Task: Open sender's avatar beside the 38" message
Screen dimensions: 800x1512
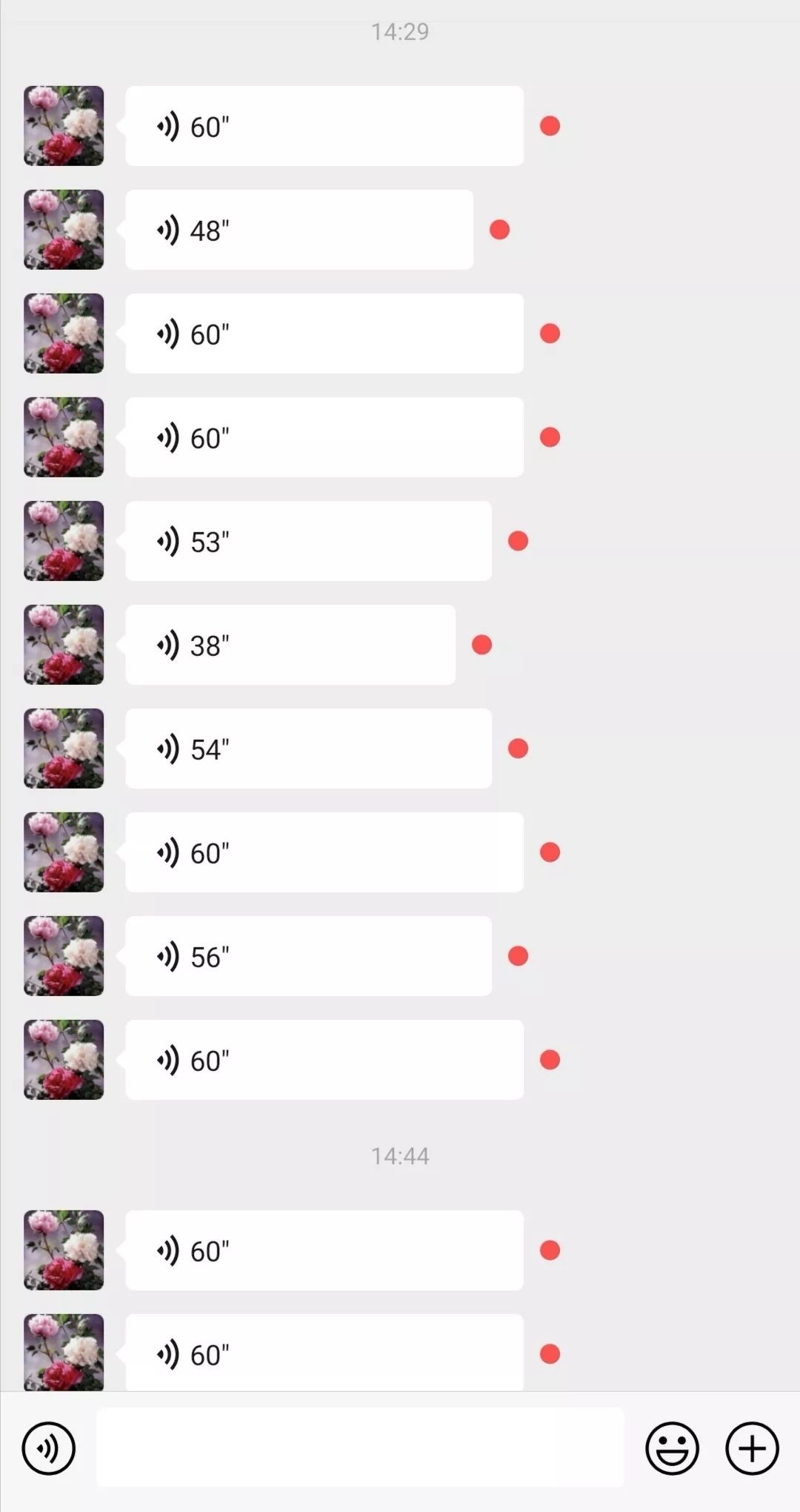Action: click(64, 645)
